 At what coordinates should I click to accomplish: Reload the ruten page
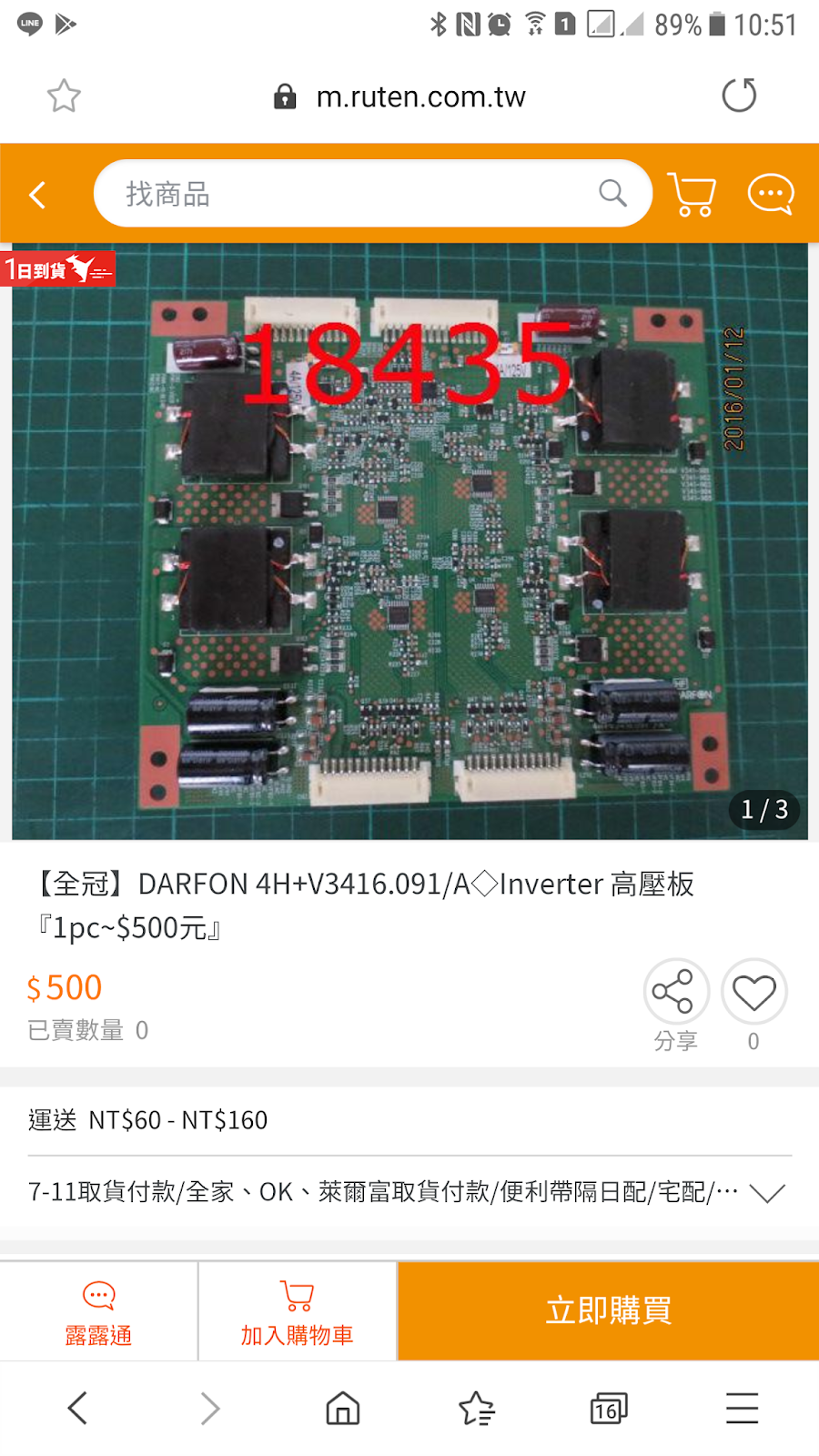[738, 96]
